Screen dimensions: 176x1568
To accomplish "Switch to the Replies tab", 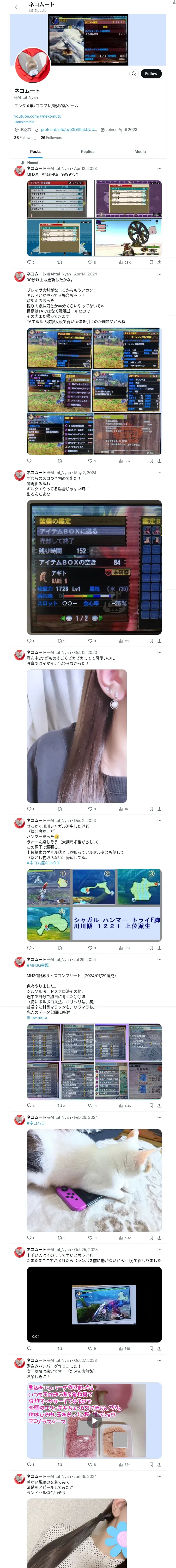I will tap(87, 152).
